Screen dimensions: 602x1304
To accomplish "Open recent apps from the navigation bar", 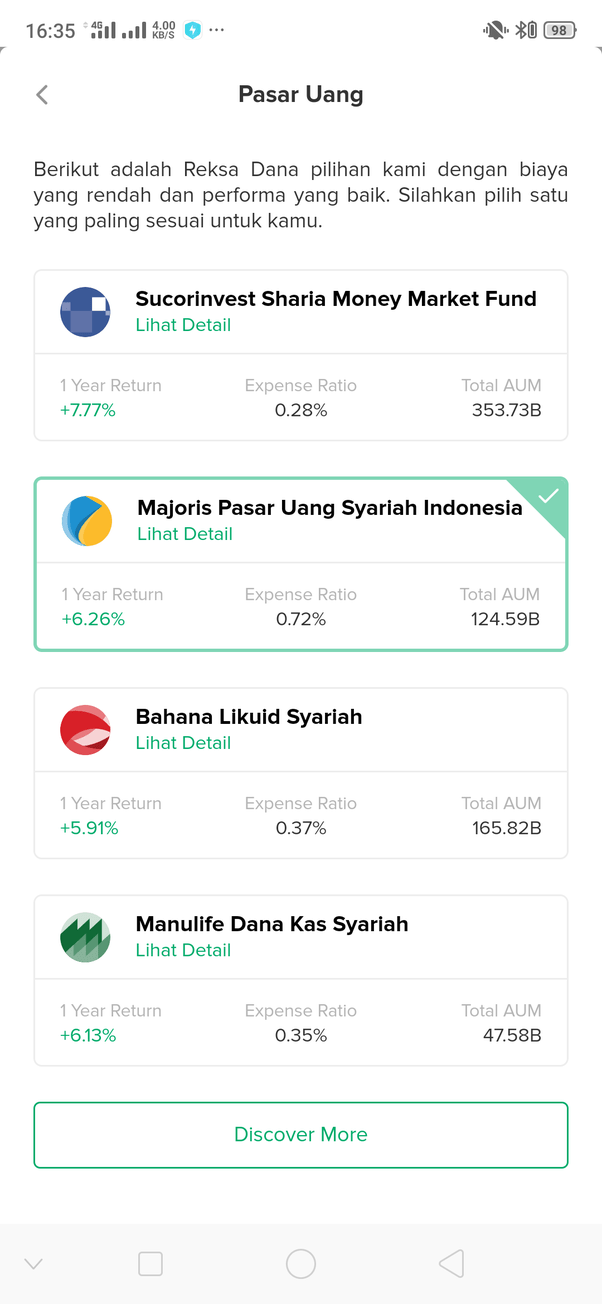I will 150,1264.
